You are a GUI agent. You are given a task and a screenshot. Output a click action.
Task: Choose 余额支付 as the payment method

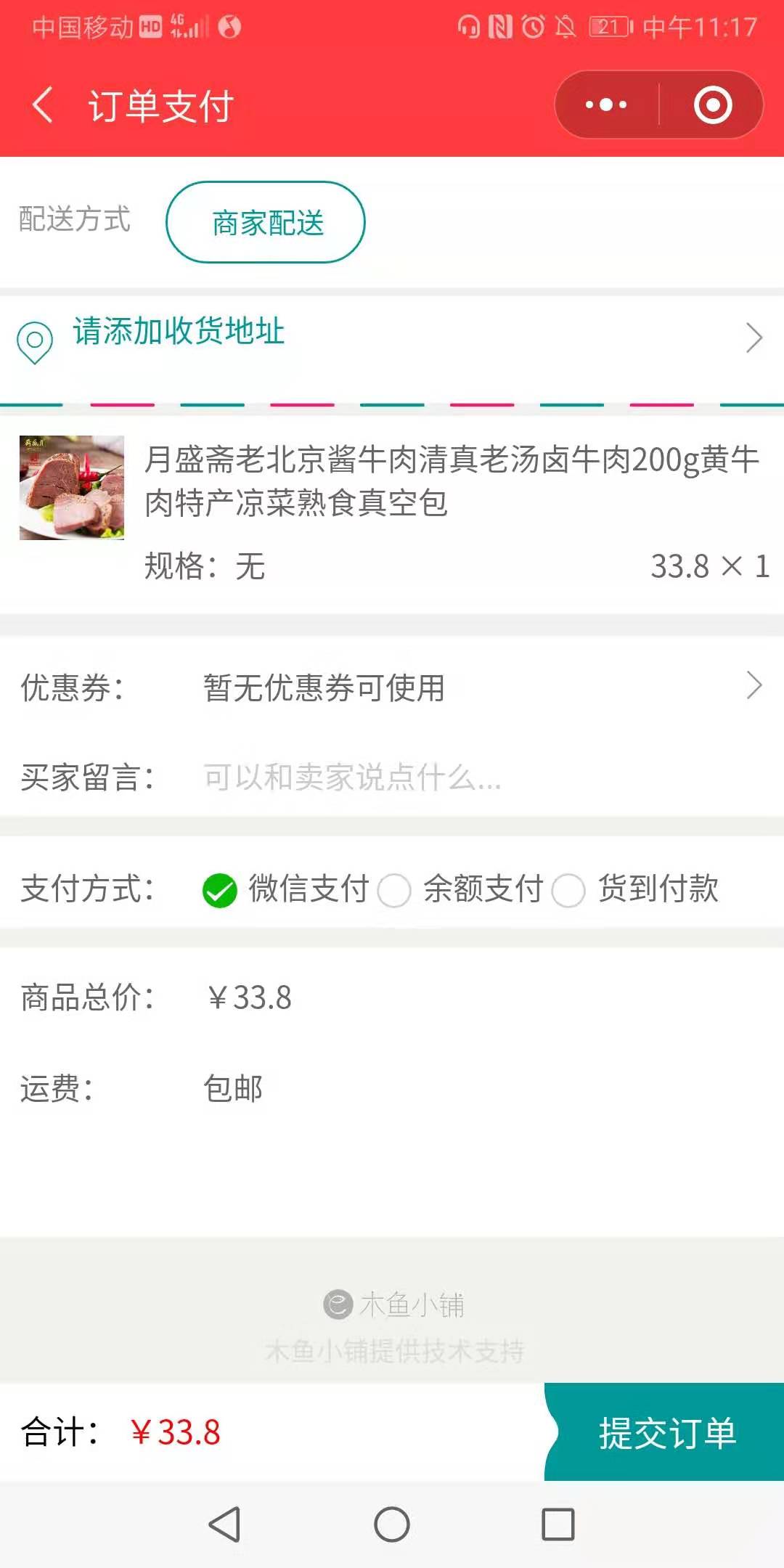(395, 890)
